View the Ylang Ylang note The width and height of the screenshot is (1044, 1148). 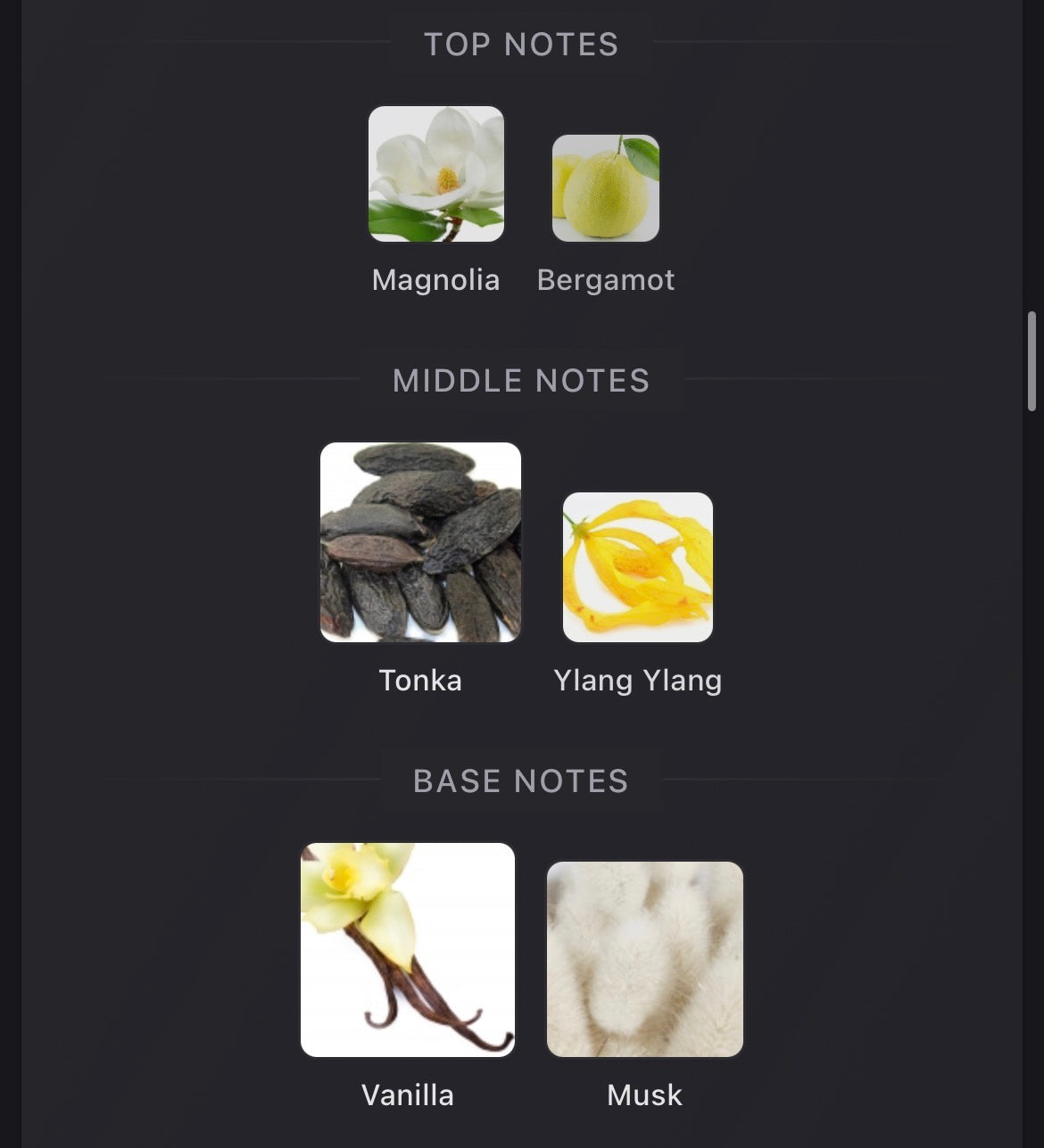point(638,567)
